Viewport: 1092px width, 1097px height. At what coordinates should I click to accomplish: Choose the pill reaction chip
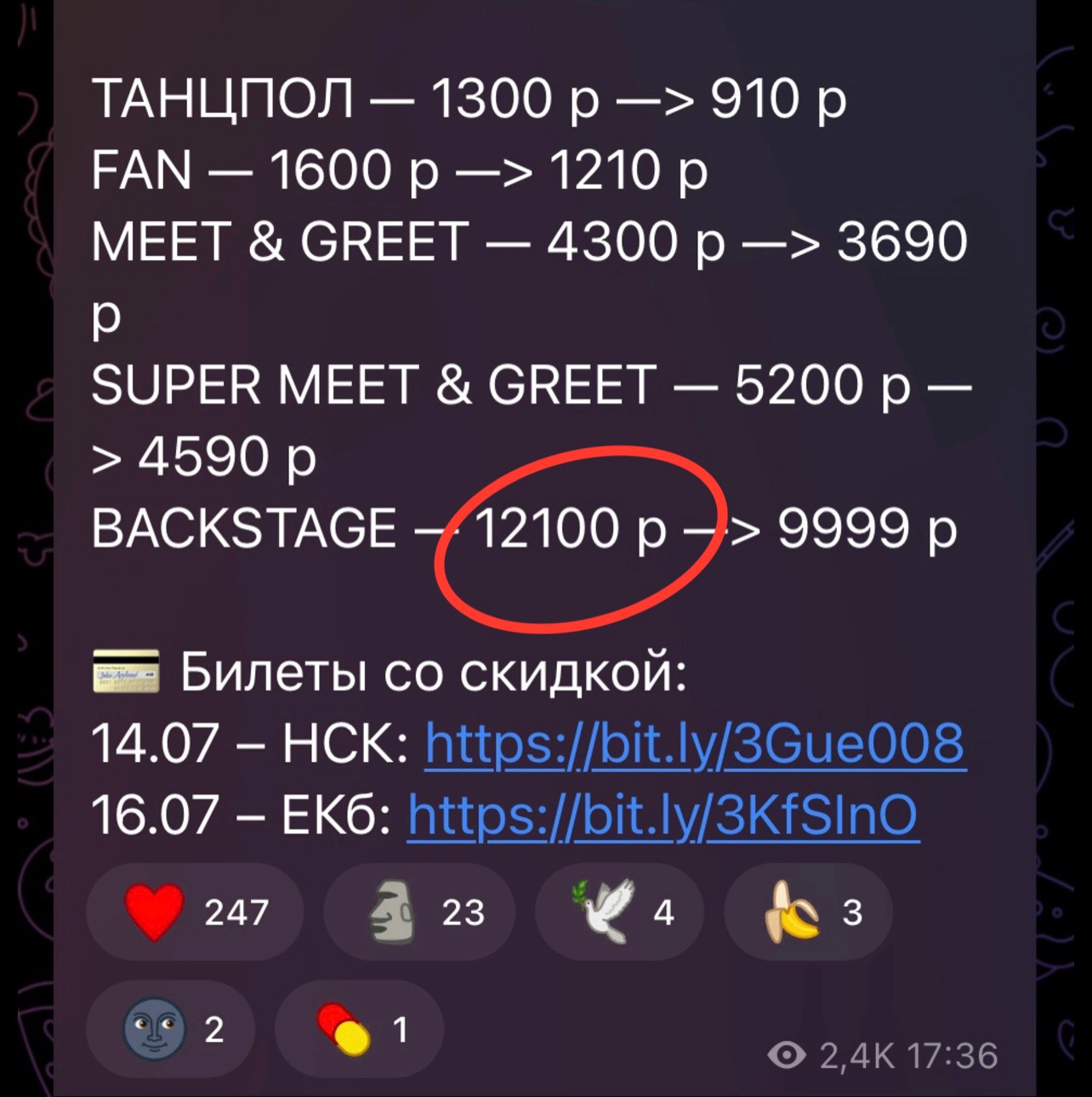click(359, 1029)
